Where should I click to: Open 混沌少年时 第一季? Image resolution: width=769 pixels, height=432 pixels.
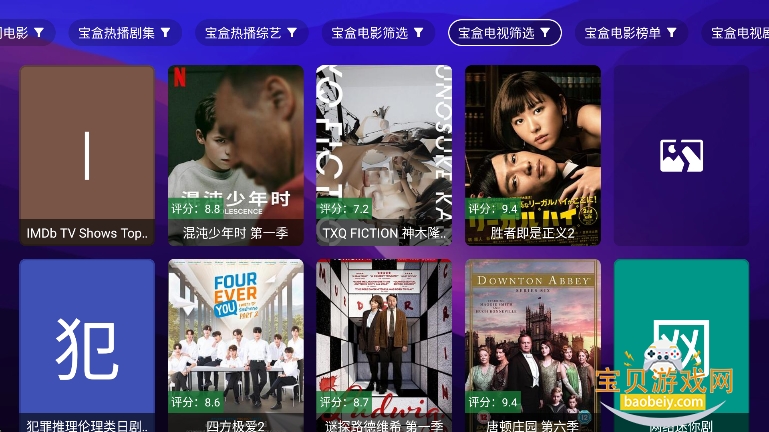(236, 155)
